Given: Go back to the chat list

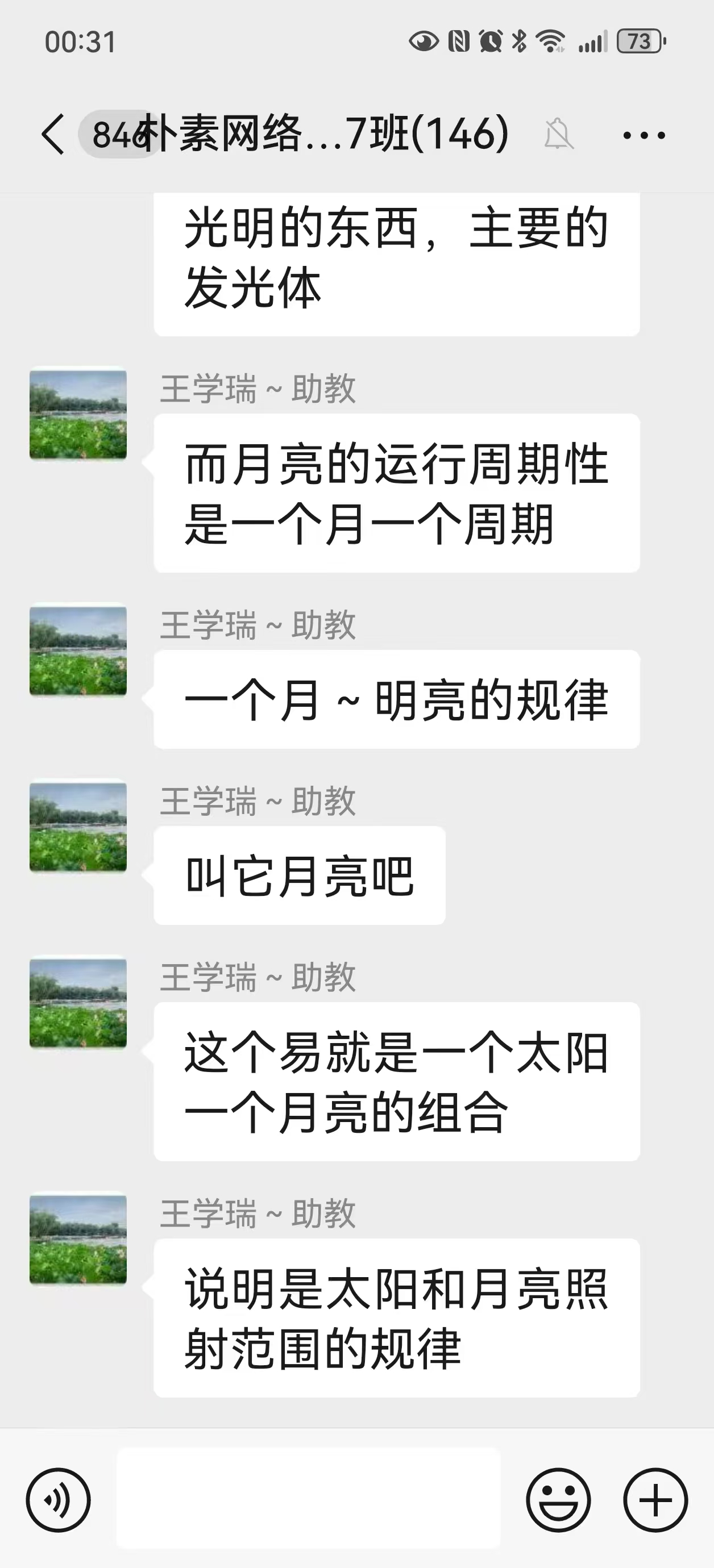Looking at the screenshot, I should (53, 134).
